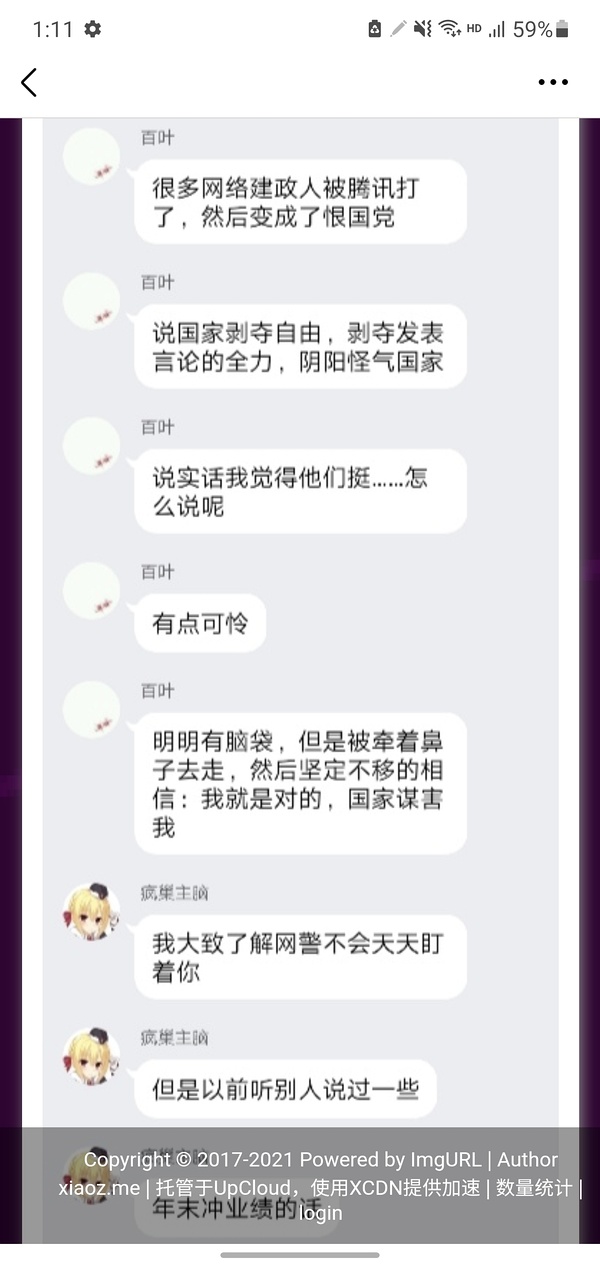This screenshot has height=1266, width=600.
Task: Open the three-dot overflow menu
Action: coord(552,83)
